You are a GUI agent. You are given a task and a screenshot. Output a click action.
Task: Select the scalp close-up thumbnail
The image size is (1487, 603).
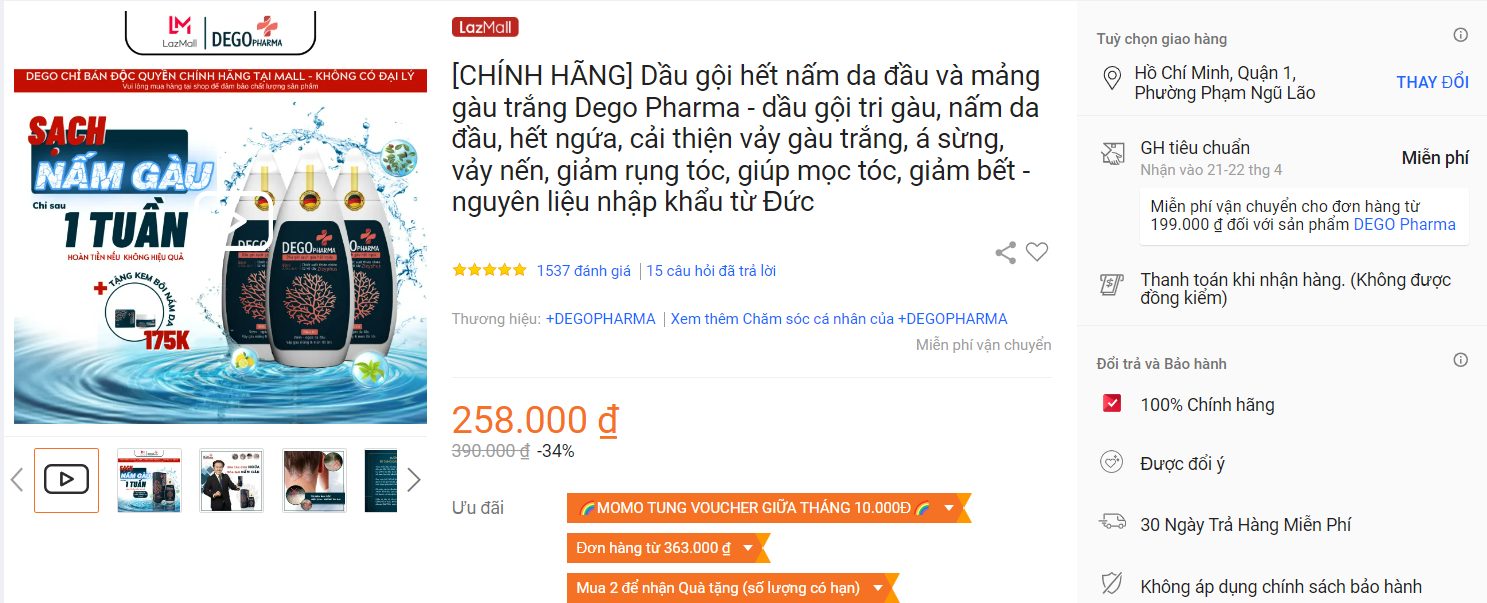click(x=314, y=480)
